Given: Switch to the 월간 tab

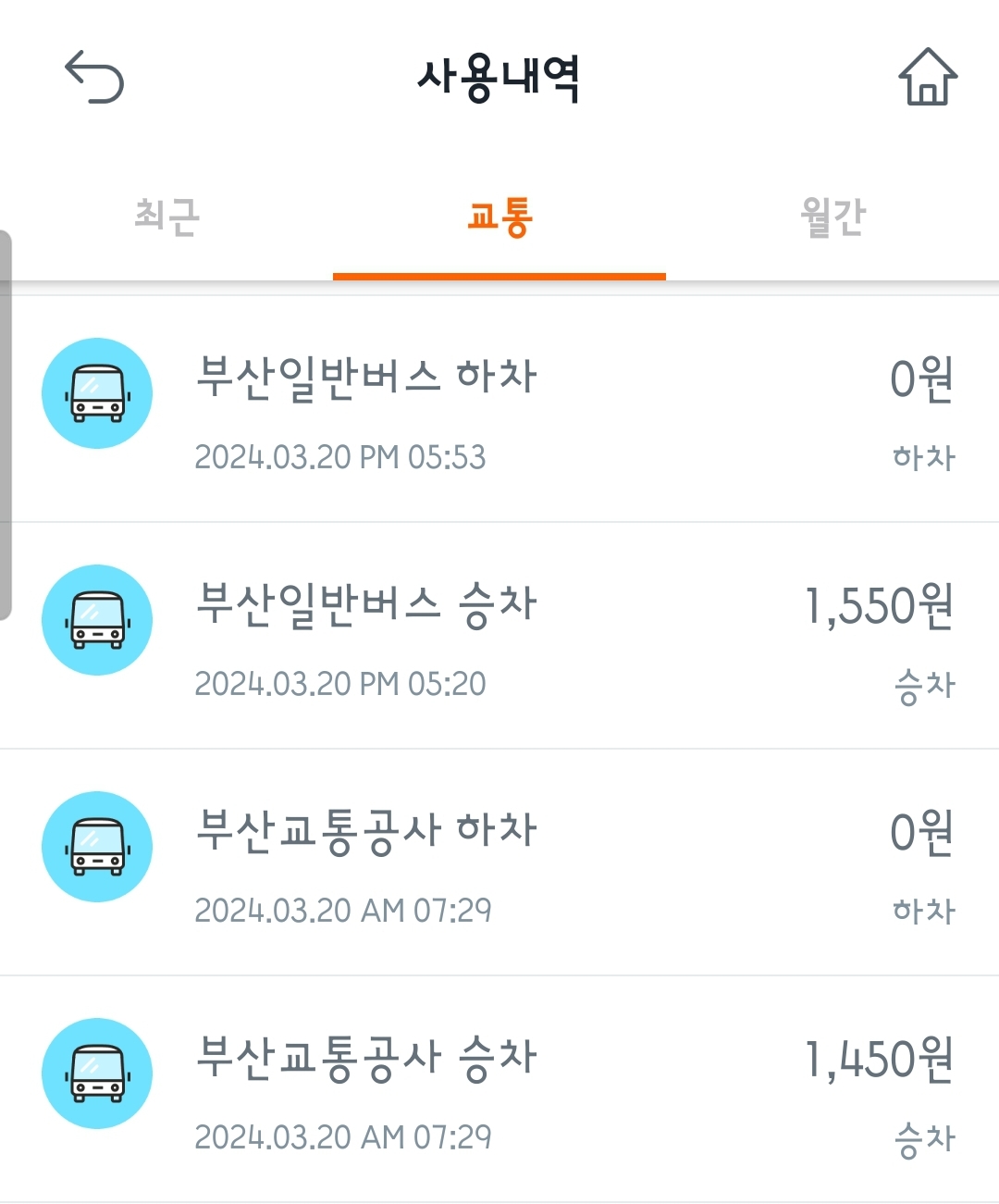Looking at the screenshot, I should [x=832, y=218].
